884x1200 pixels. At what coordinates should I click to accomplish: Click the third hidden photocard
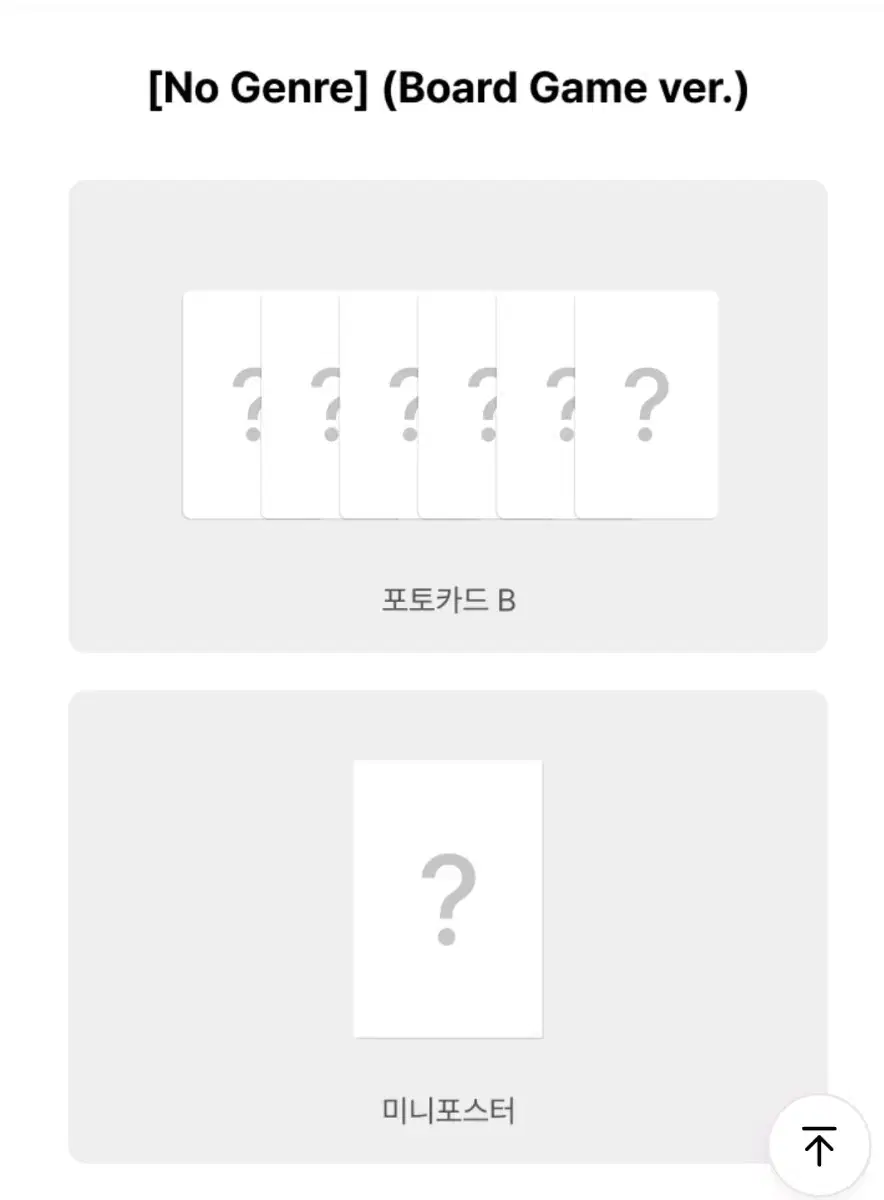click(x=380, y=405)
